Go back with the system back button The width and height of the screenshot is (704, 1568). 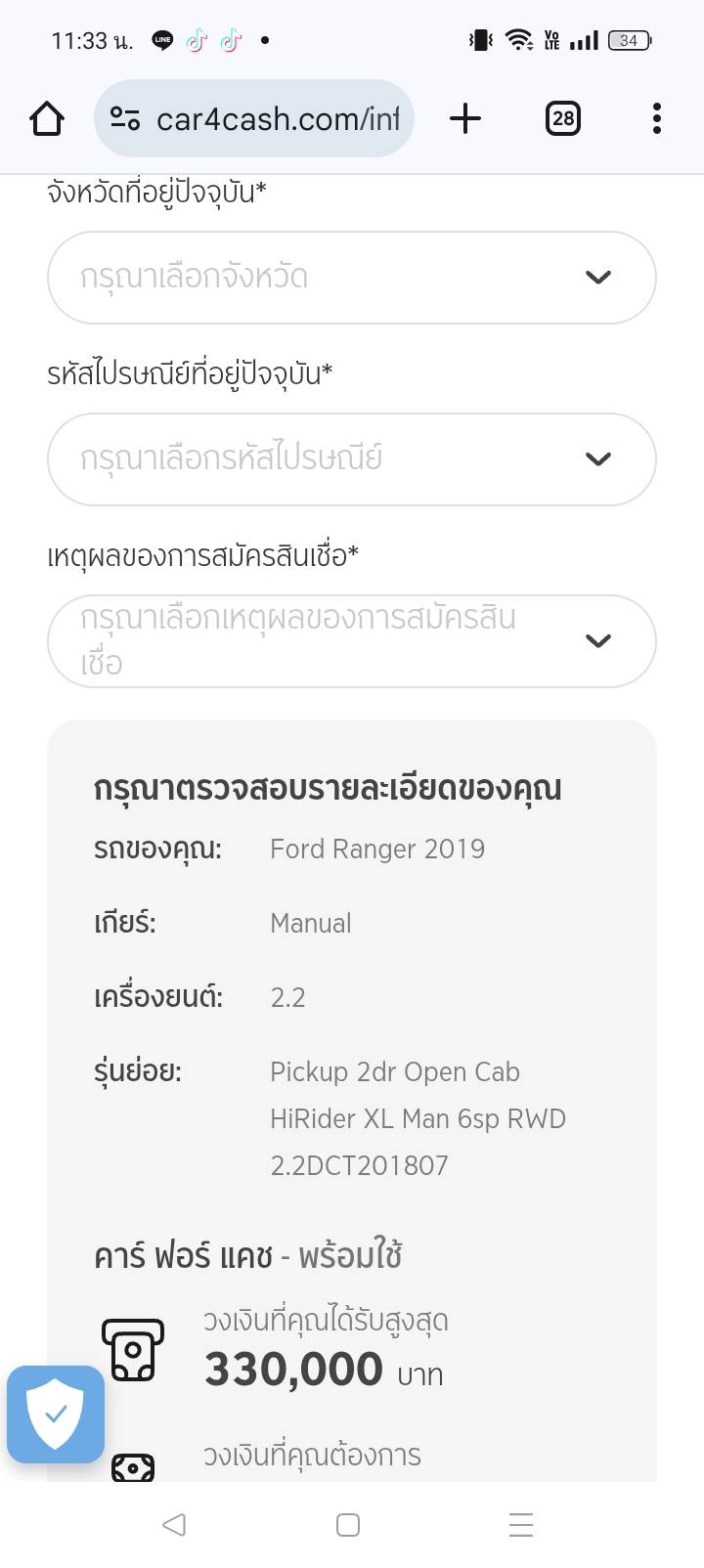pos(174,1524)
